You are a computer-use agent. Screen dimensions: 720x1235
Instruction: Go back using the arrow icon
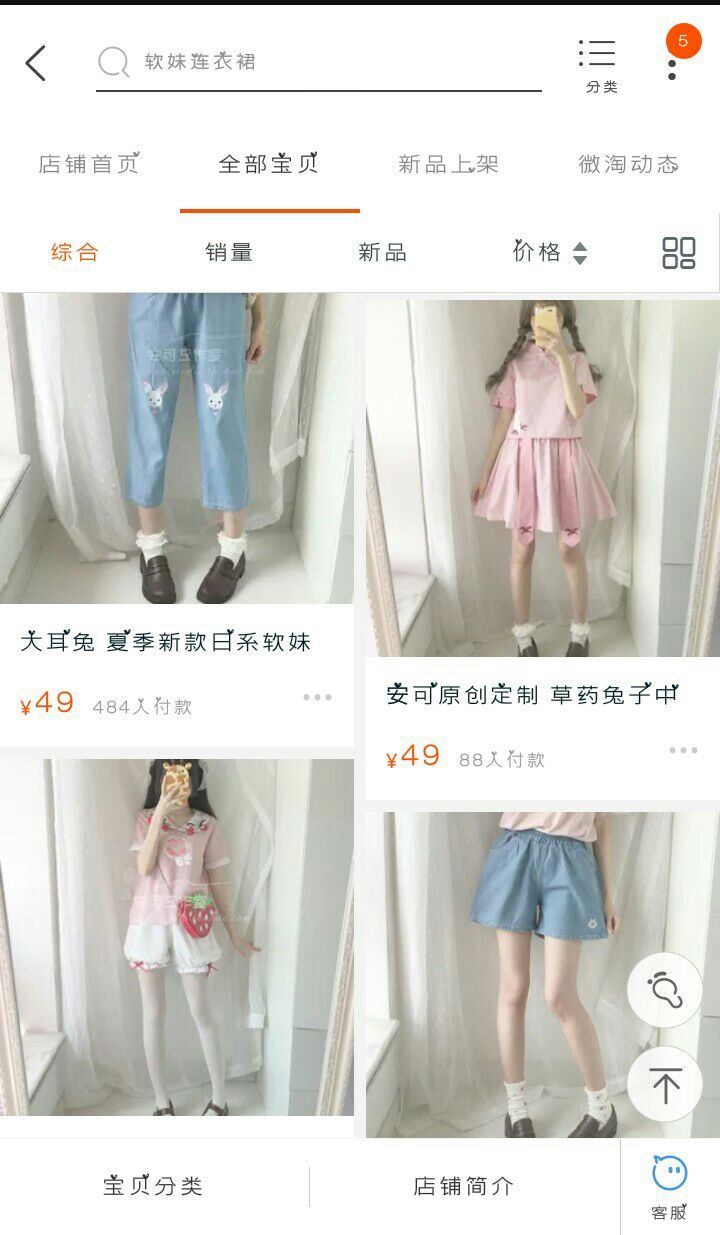coord(36,63)
